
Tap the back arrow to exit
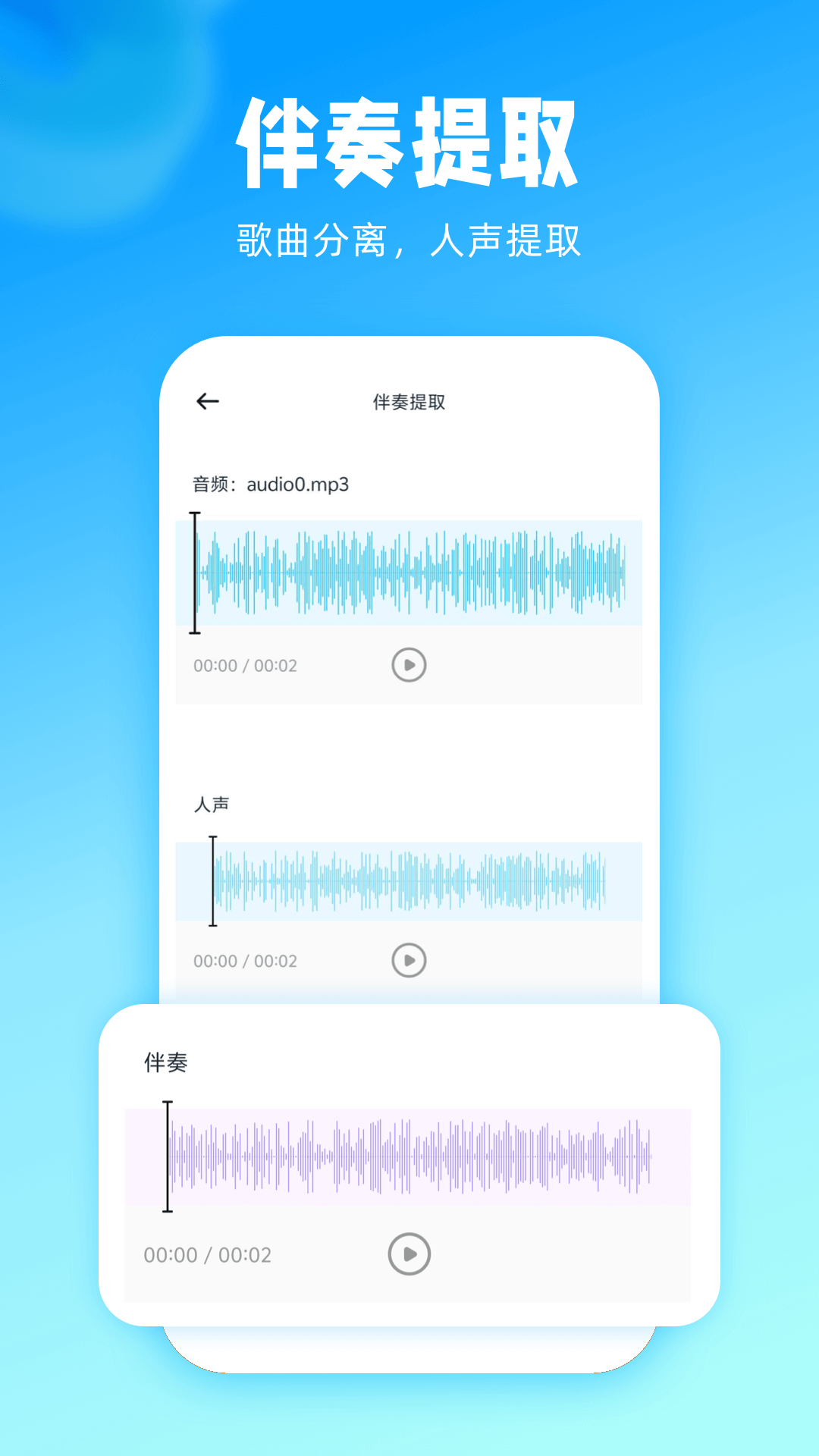[206, 401]
